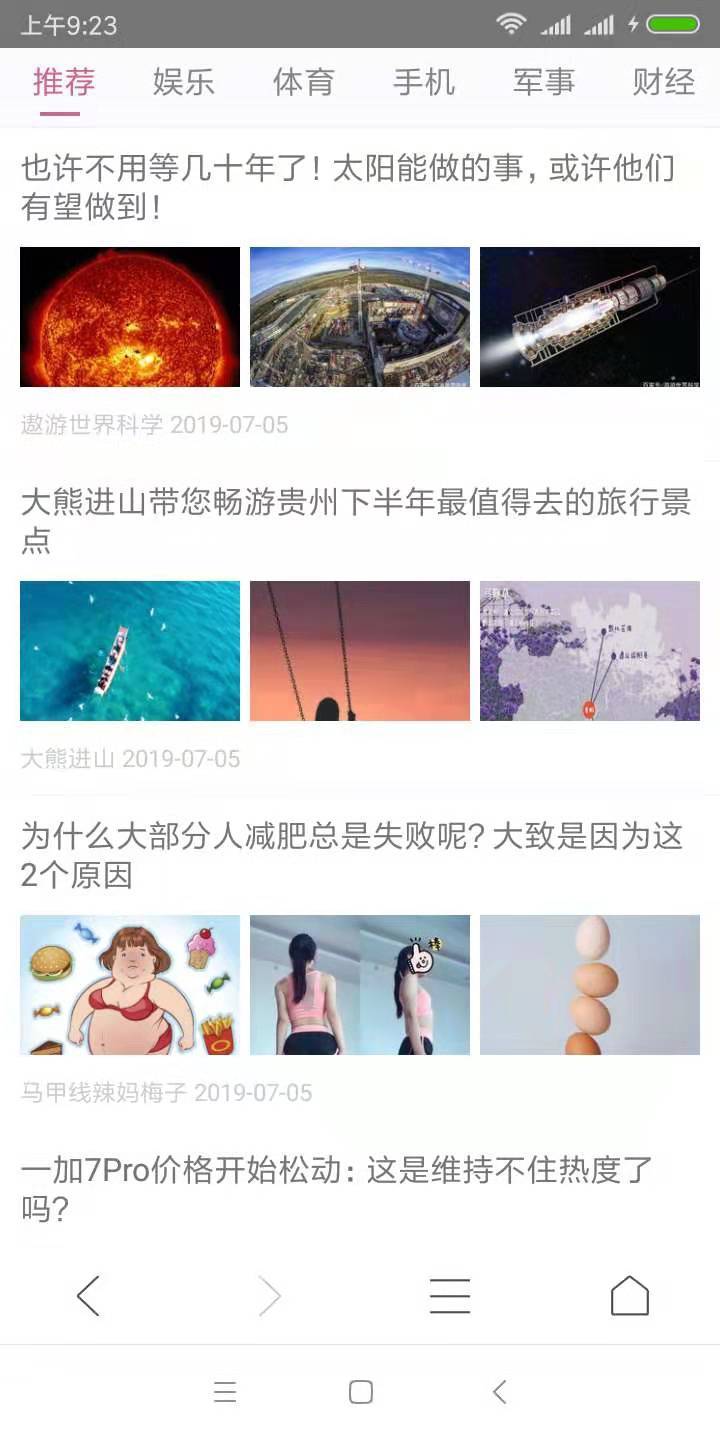Image resolution: width=720 pixels, height=1440 pixels.
Task: Tap the system home button
Action: [x=361, y=1392]
